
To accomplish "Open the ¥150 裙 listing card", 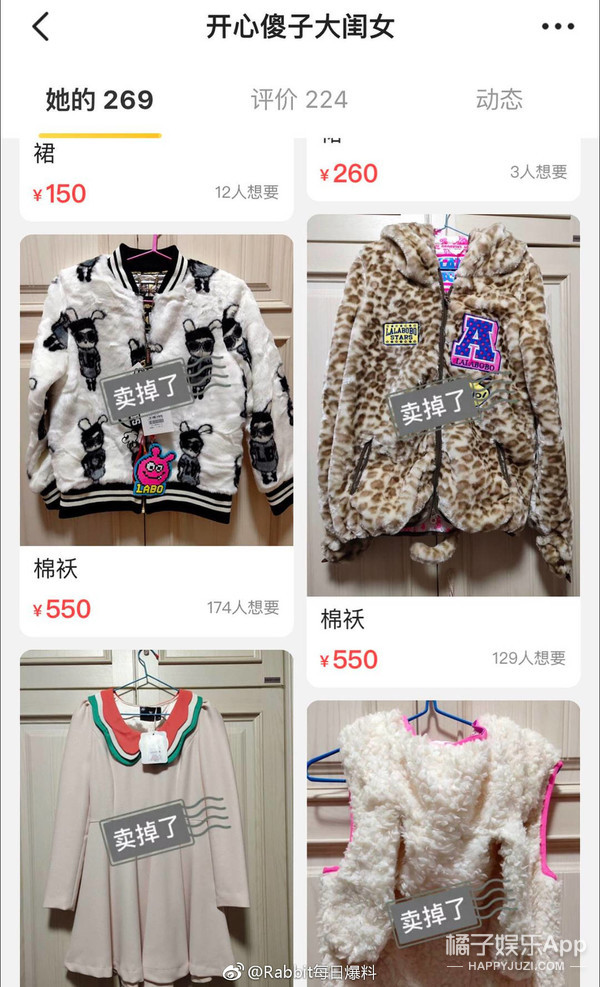I will [x=156, y=180].
